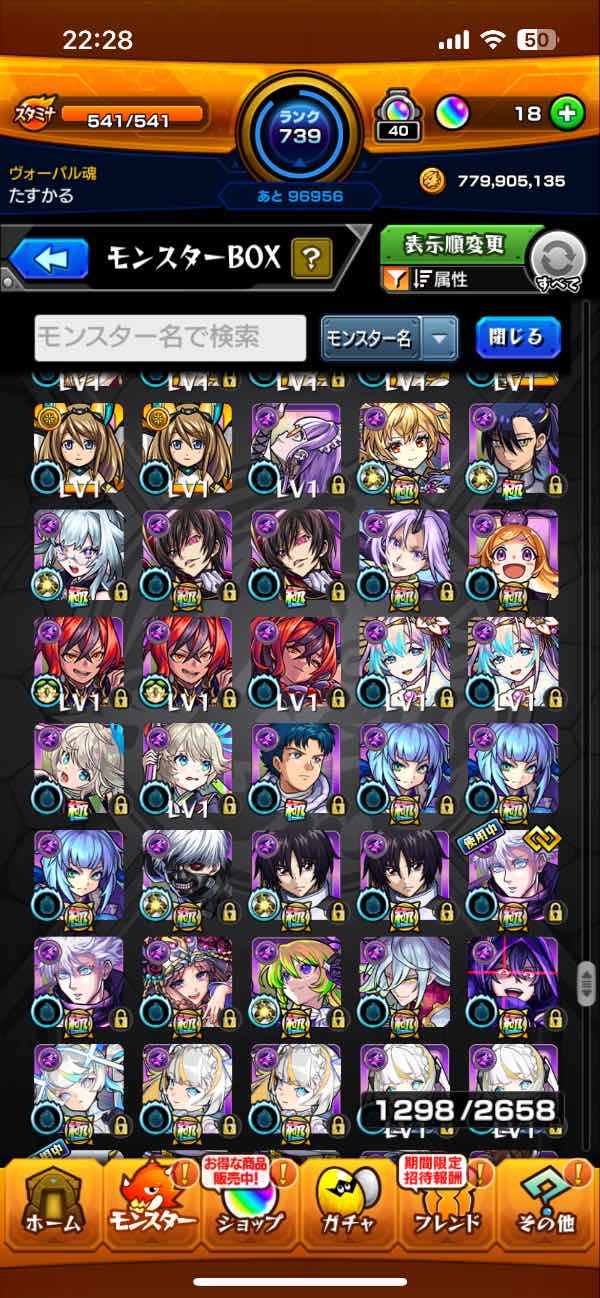Tap 閉じる to close the search
Viewport: 600px width, 1298px height.
517,338
